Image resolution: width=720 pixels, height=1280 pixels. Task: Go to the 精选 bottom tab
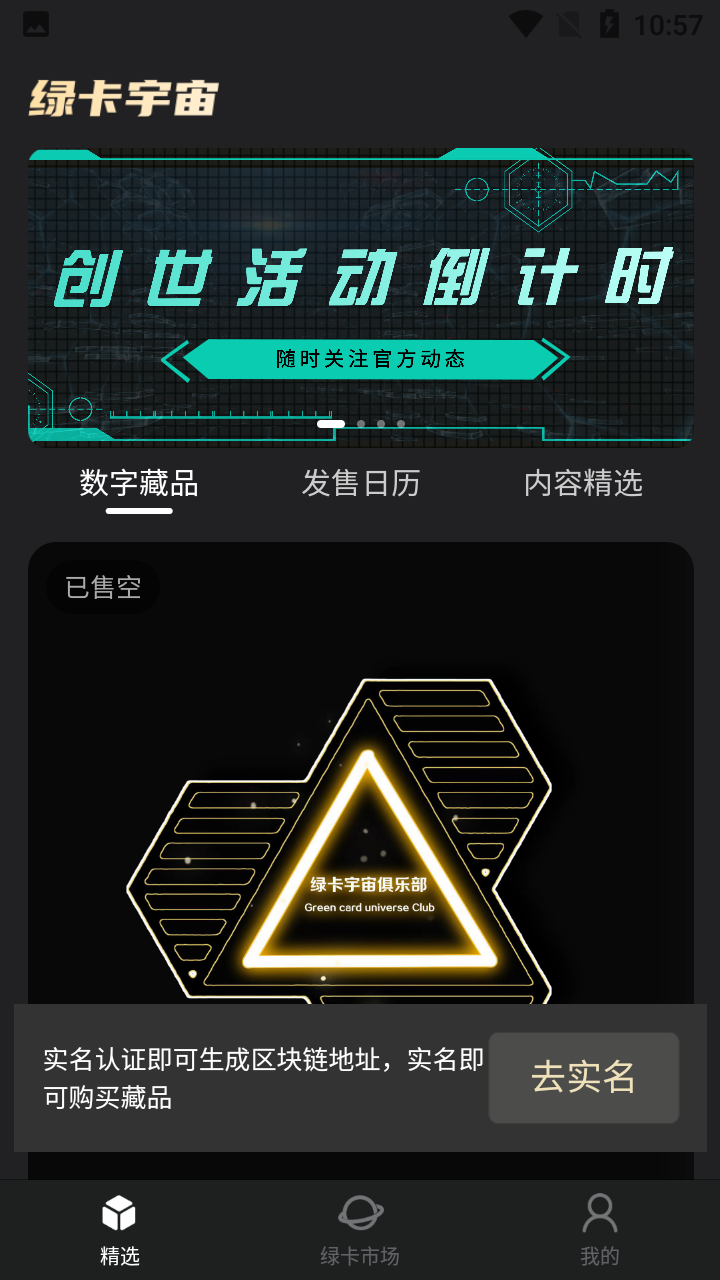click(x=120, y=1230)
